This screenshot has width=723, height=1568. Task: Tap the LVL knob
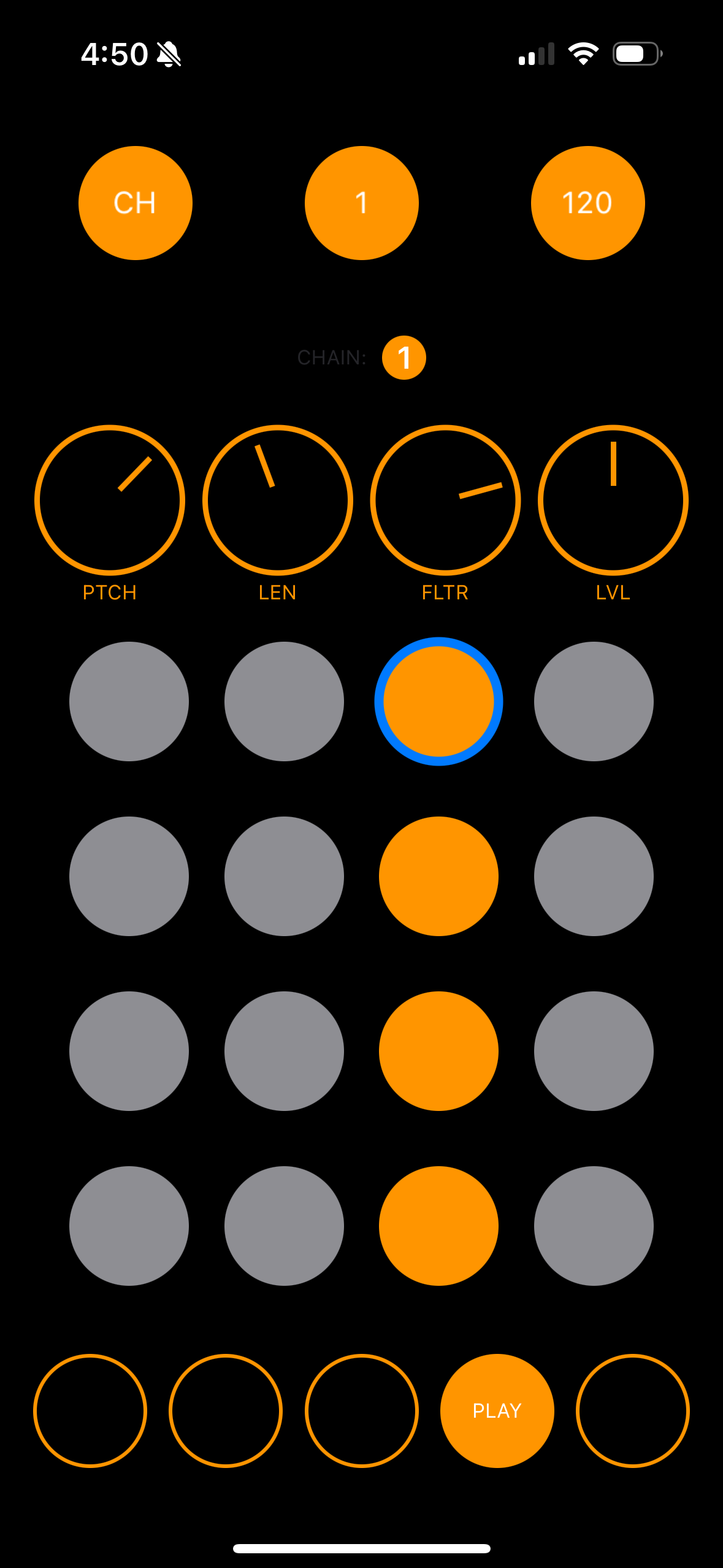(x=613, y=499)
